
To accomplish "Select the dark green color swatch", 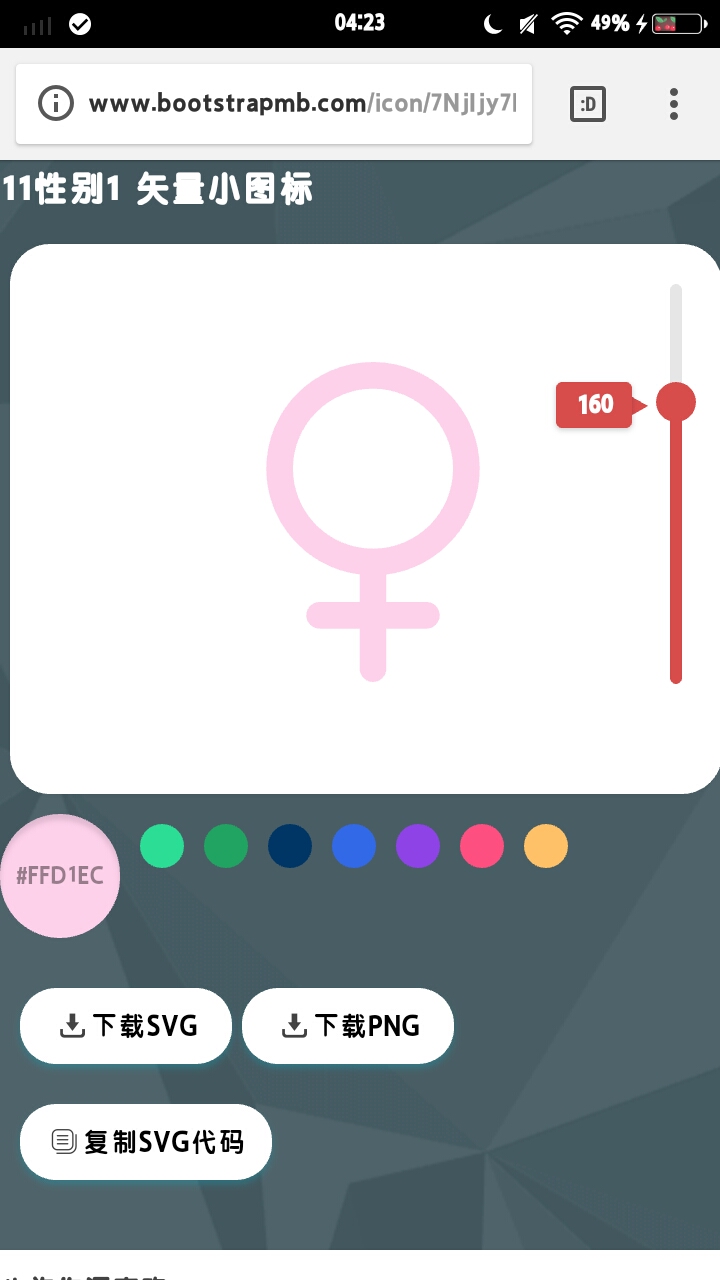I will click(226, 846).
